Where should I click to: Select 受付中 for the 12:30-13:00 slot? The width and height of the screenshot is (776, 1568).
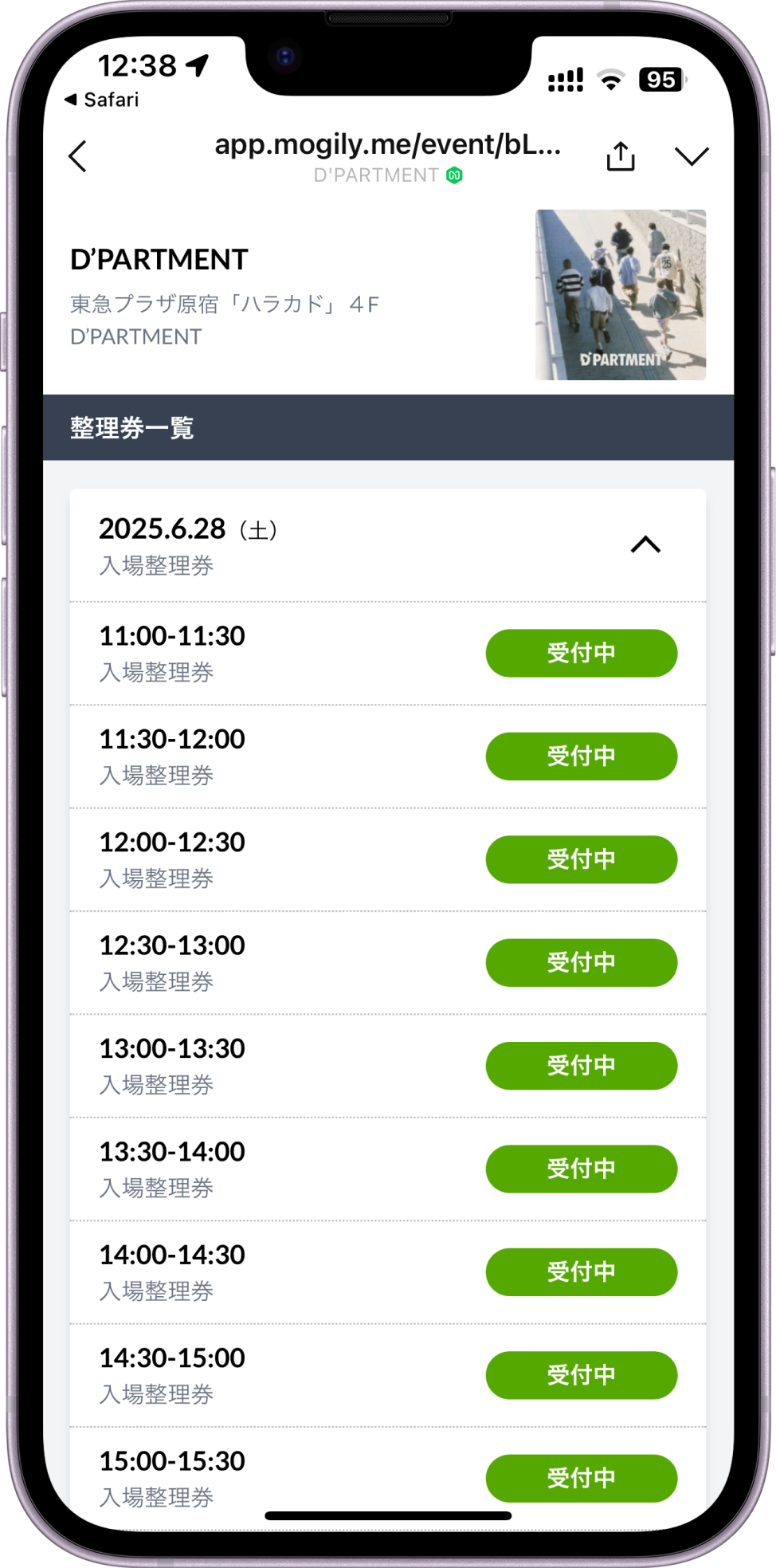[582, 963]
